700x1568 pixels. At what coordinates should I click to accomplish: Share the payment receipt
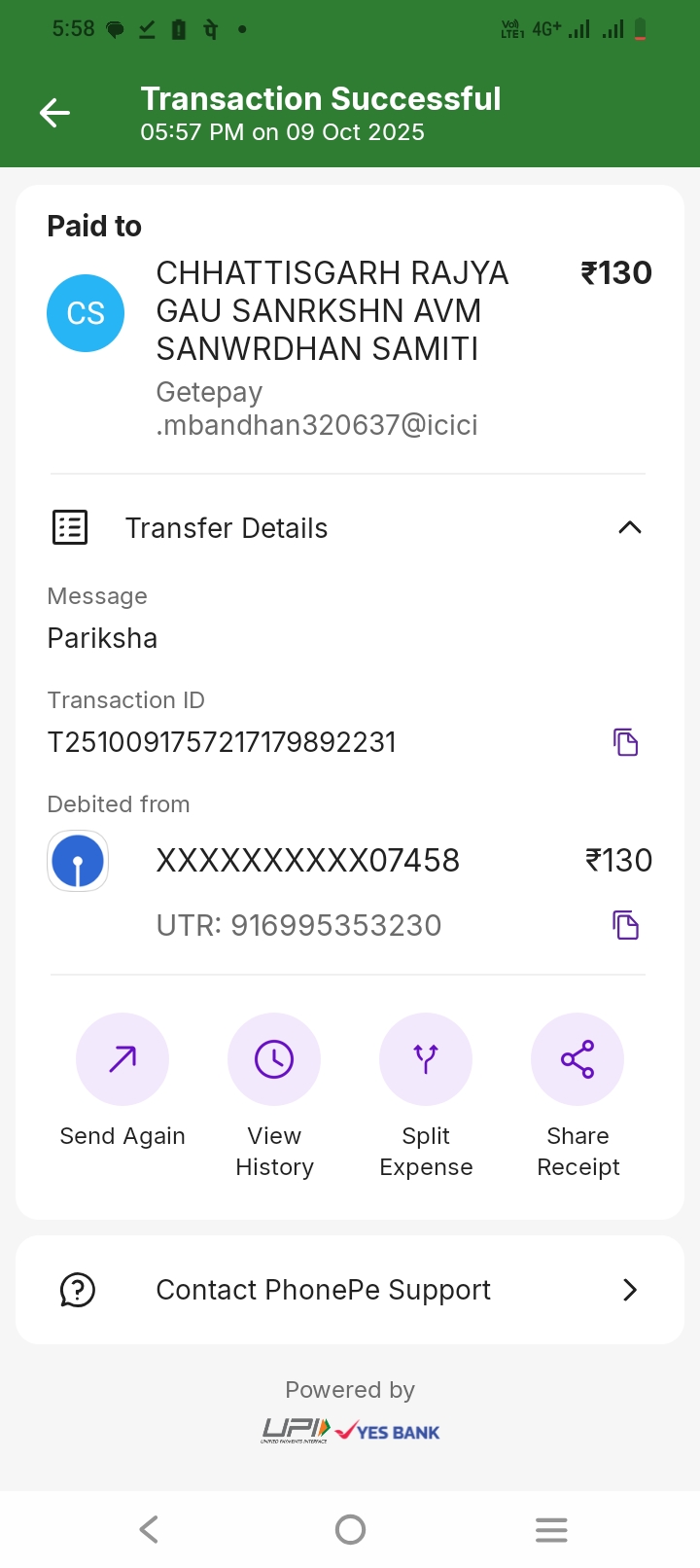577,1060
